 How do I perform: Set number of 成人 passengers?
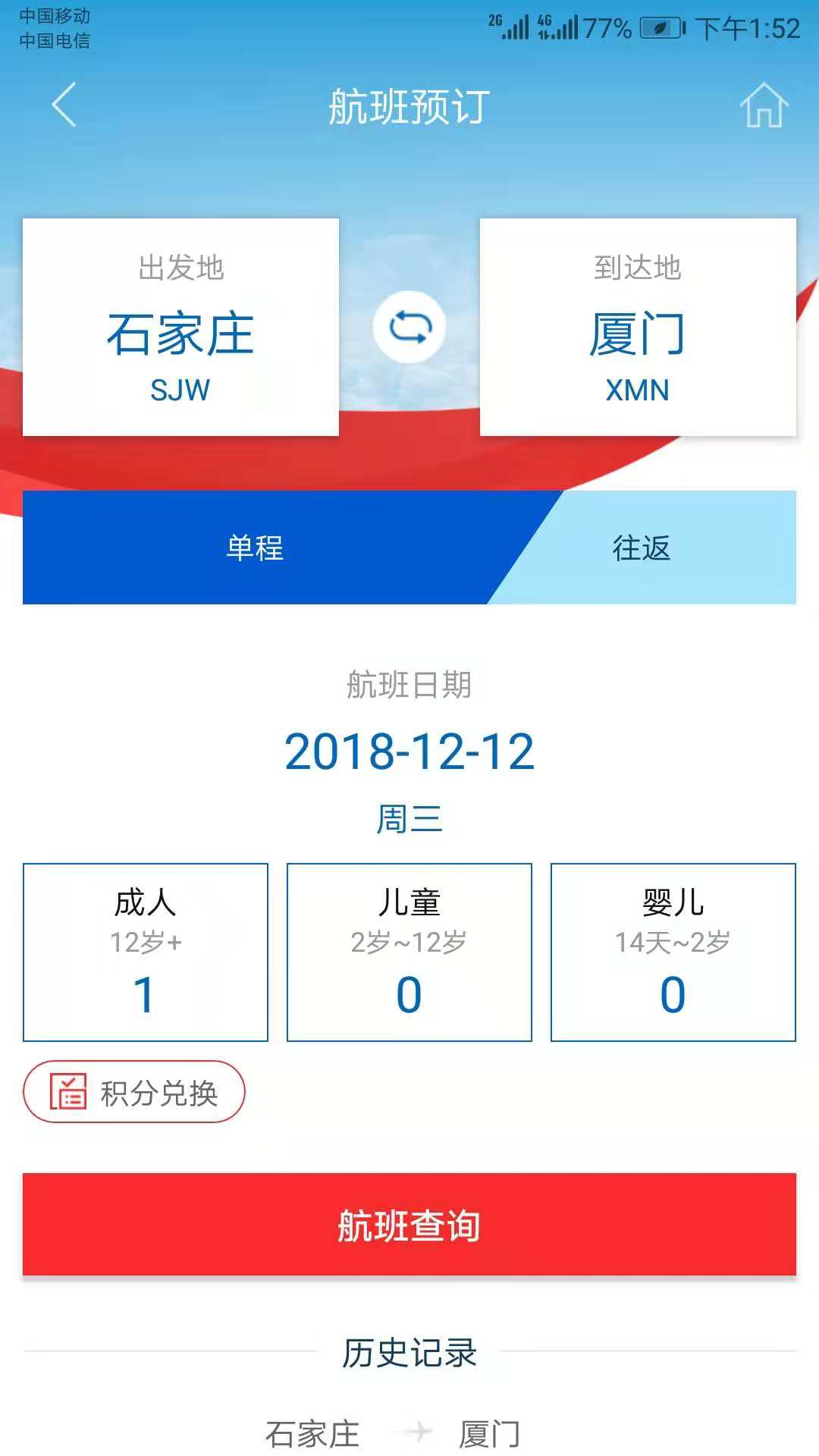(x=146, y=952)
